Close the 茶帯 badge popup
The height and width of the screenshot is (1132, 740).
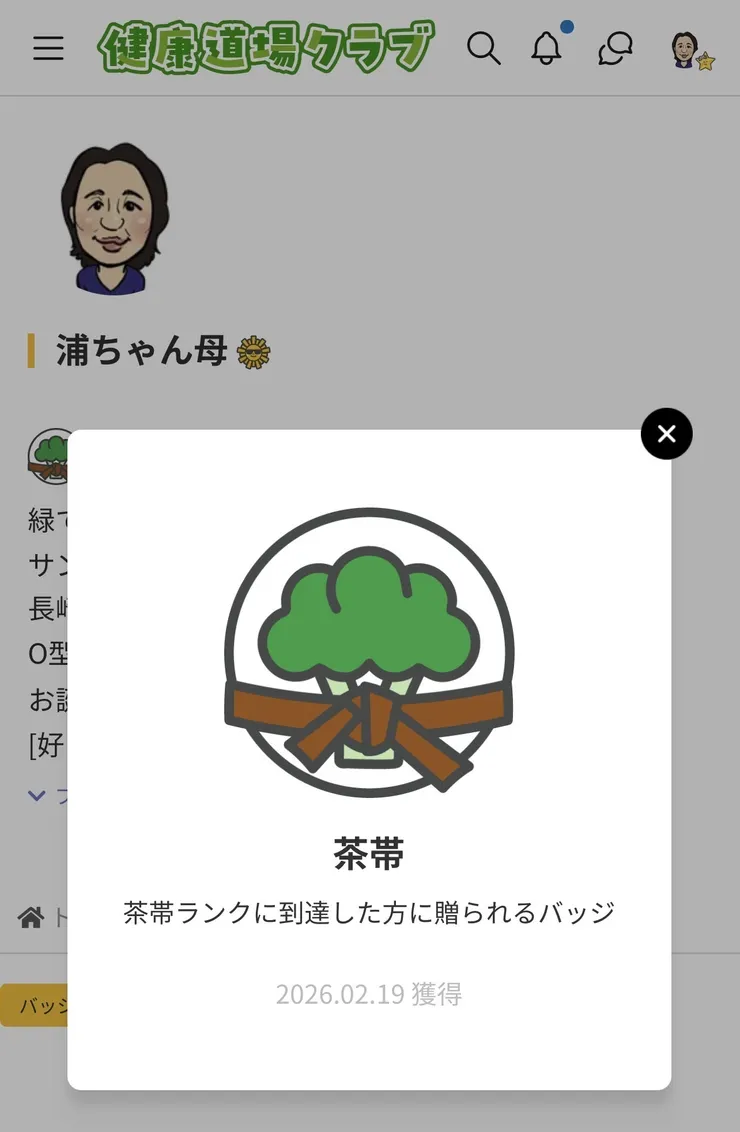(666, 434)
